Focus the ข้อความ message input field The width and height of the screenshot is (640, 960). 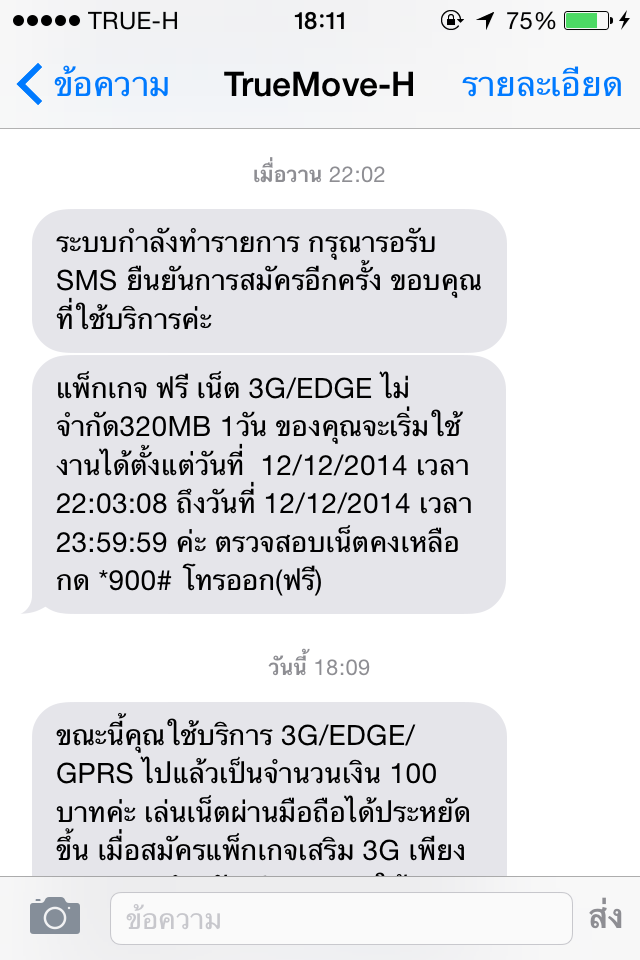341,918
